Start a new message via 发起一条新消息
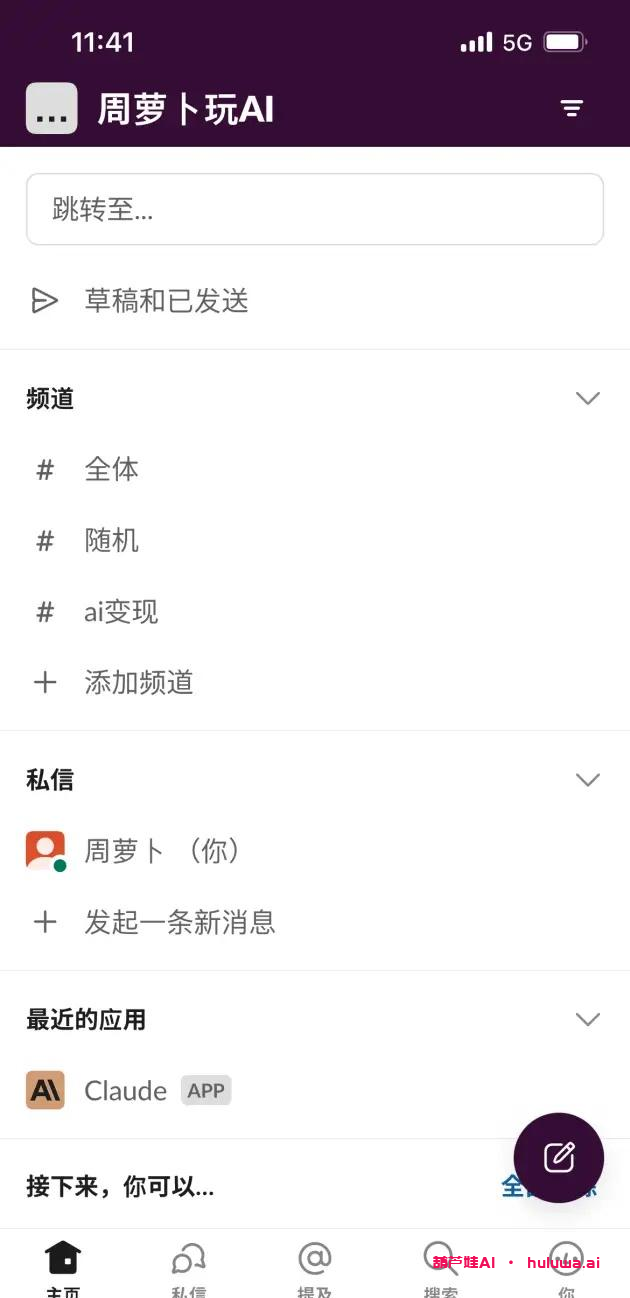Viewport: 630px width, 1298px height. (x=178, y=921)
